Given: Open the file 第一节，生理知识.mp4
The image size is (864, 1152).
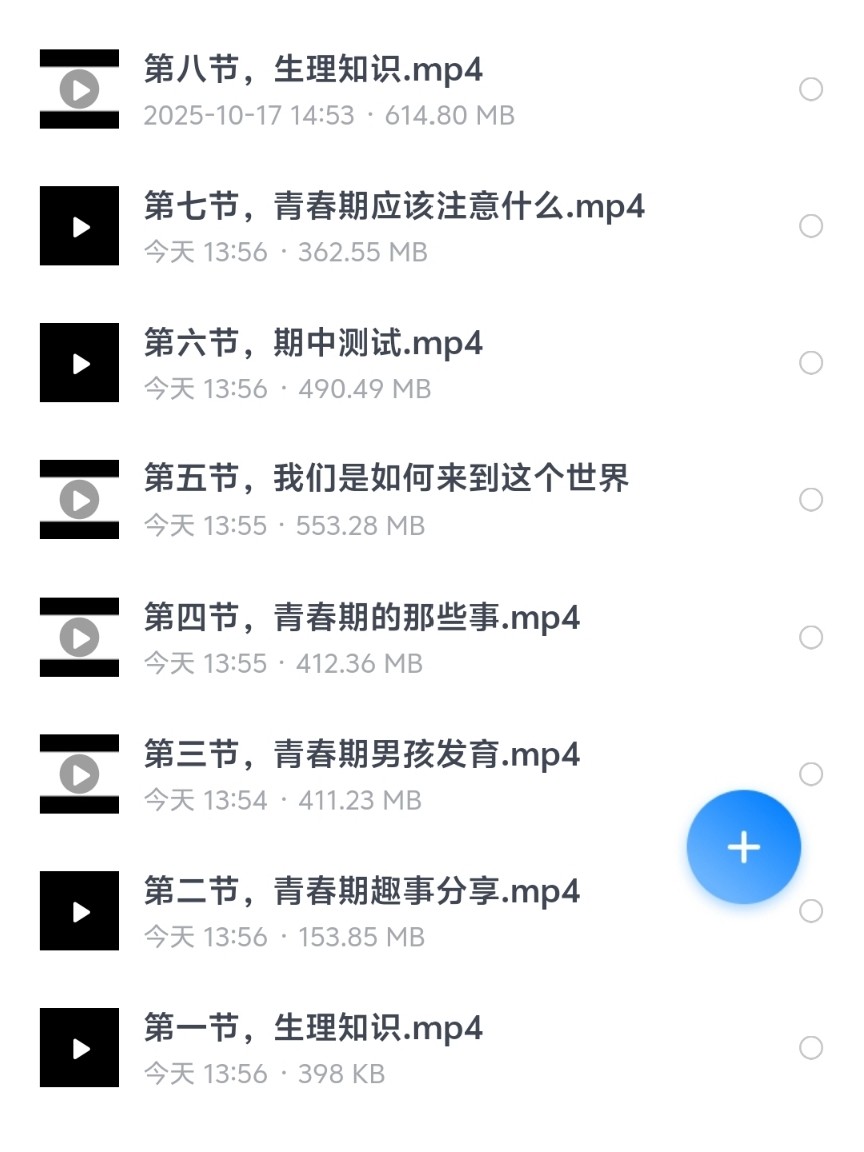Looking at the screenshot, I should click(x=313, y=1028).
